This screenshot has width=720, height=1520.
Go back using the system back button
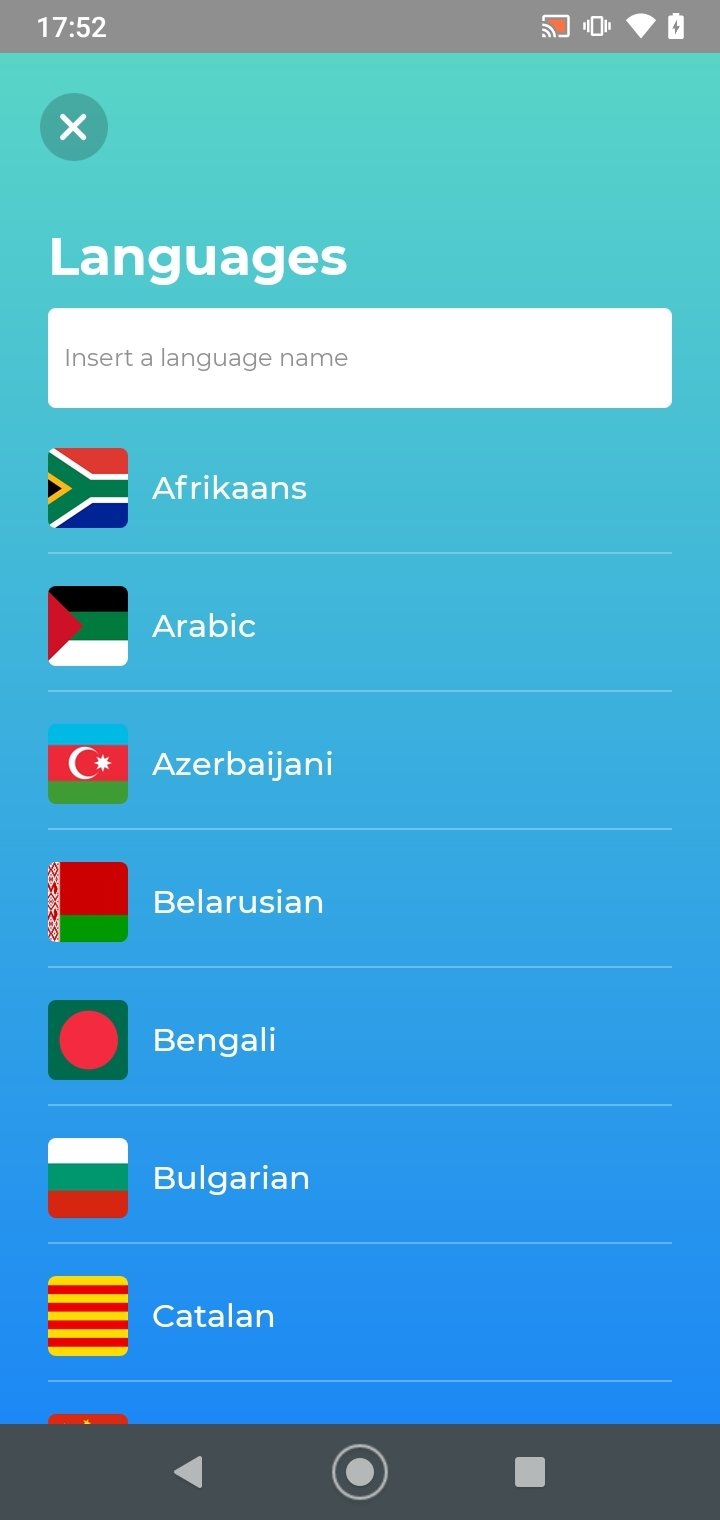point(188,1472)
